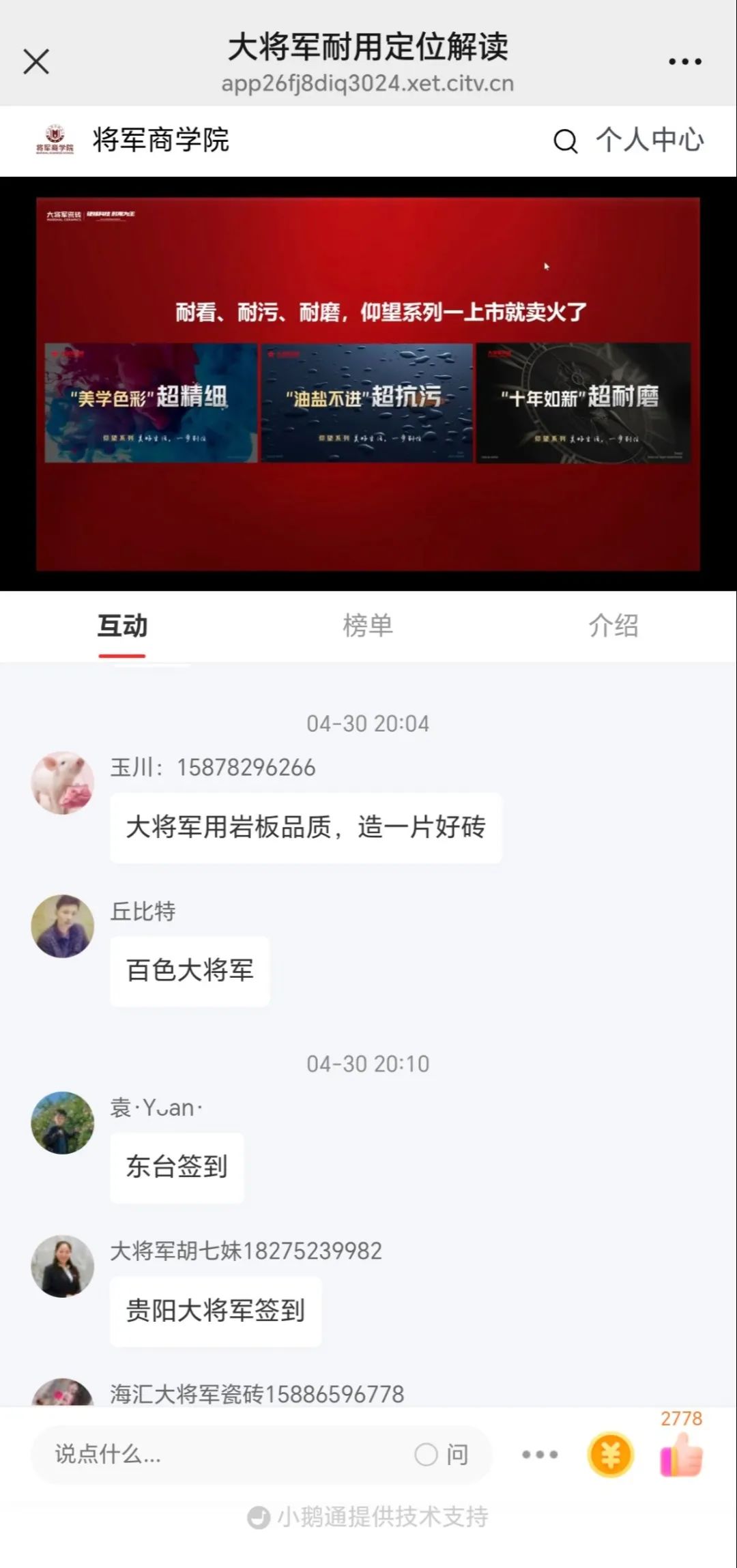The image size is (737, 1568).
Task: Switch to the 介绍 tab
Action: pos(613,626)
